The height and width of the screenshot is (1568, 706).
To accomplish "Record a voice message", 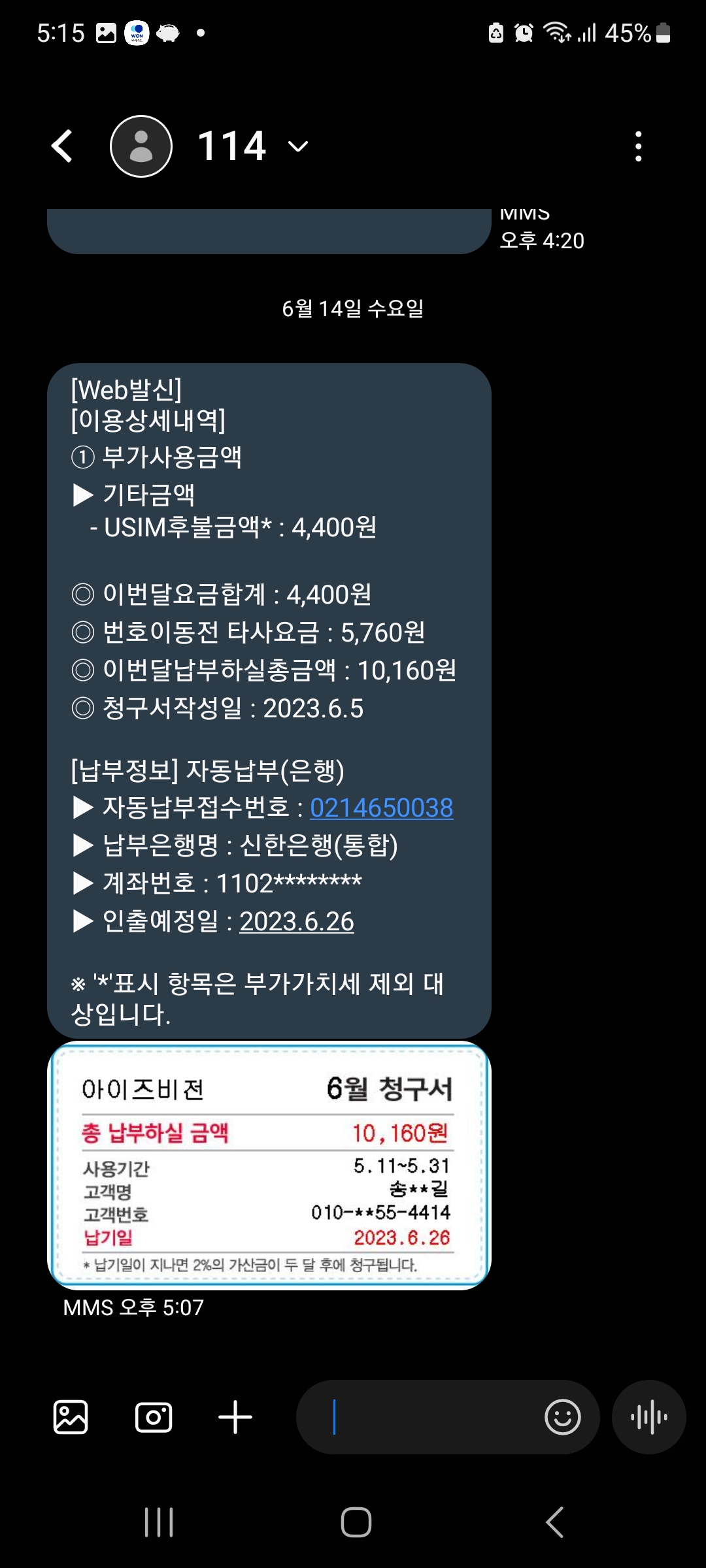I will click(648, 1417).
